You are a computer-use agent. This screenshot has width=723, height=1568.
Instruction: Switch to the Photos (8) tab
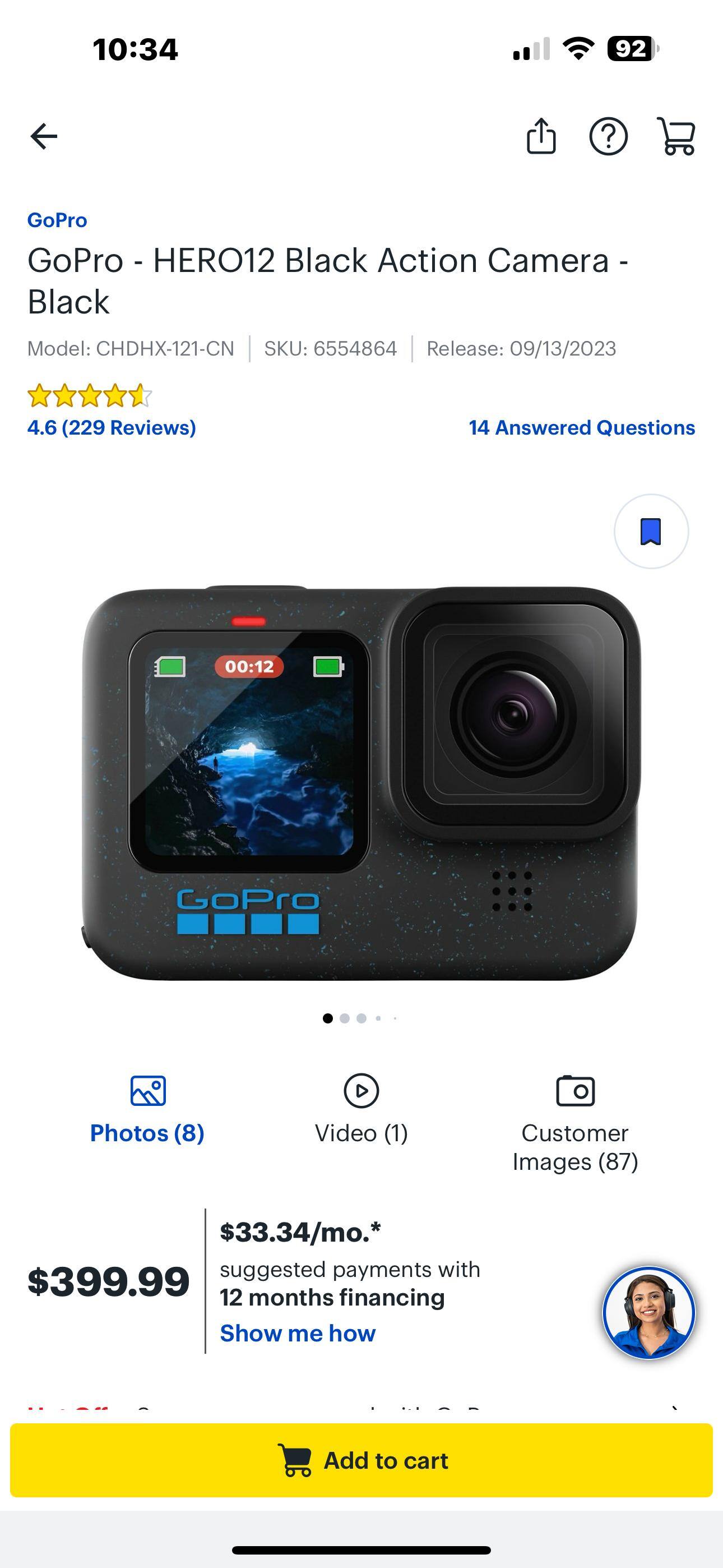point(147,1133)
